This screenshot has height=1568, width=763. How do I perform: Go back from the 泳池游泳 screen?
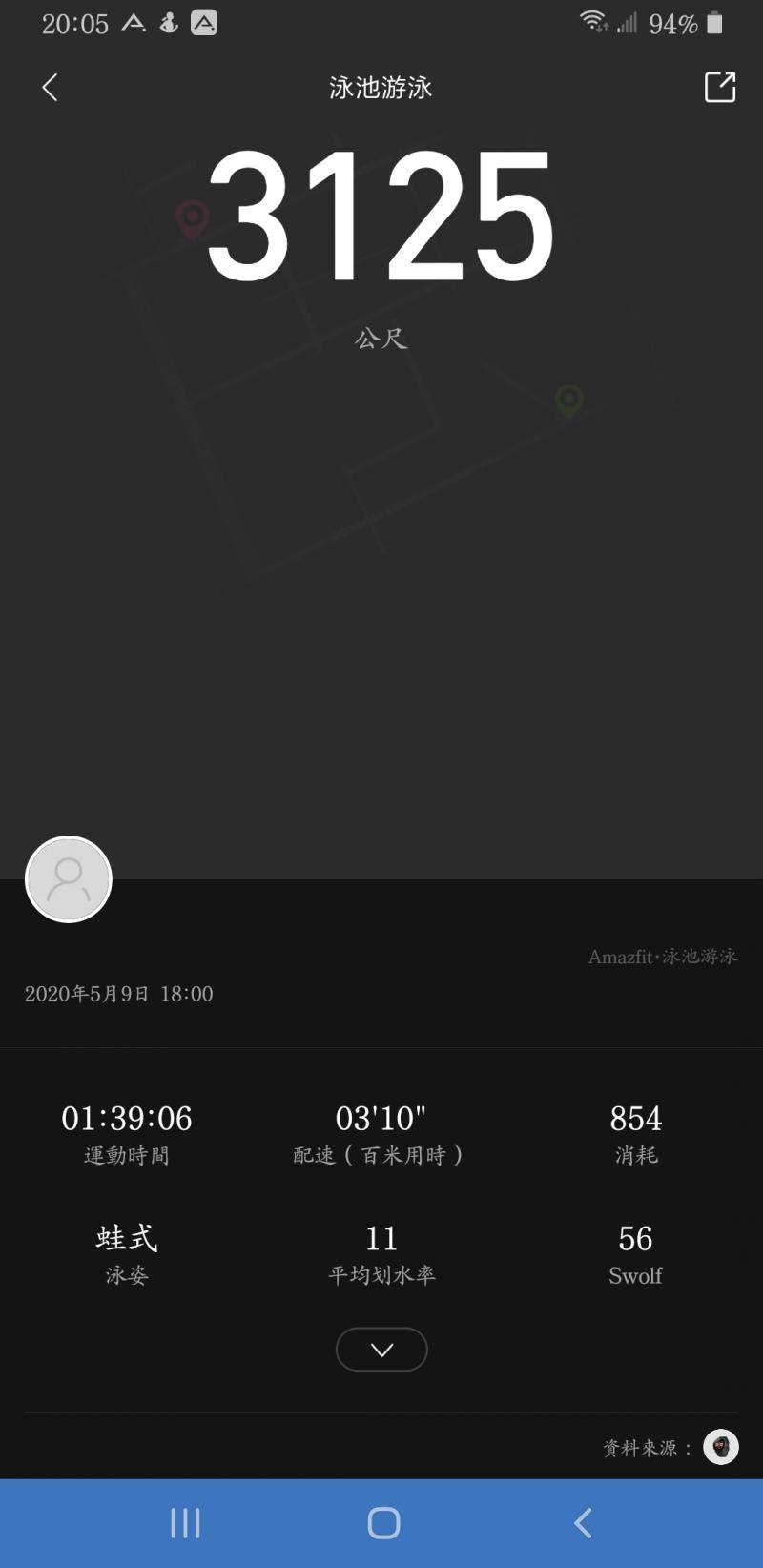(51, 88)
